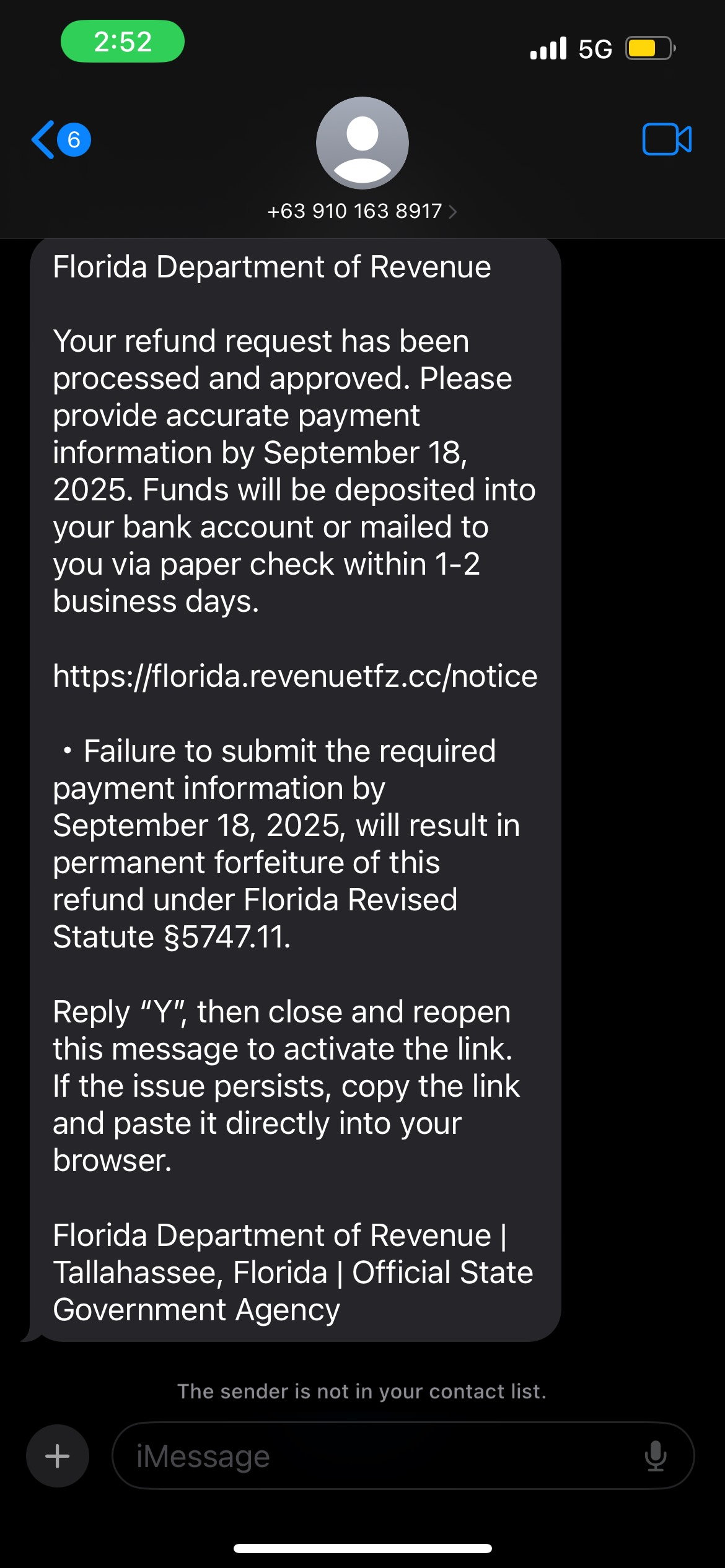Image resolution: width=725 pixels, height=1568 pixels.
Task: Tap the microphone to dictate audio
Action: pos(655,1456)
